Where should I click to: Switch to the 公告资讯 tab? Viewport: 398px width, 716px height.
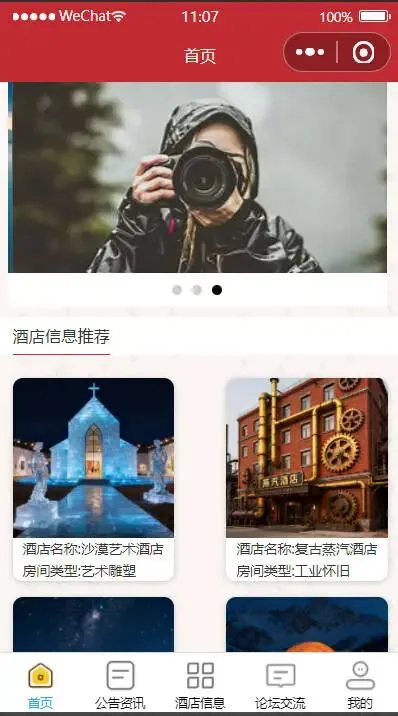click(120, 685)
